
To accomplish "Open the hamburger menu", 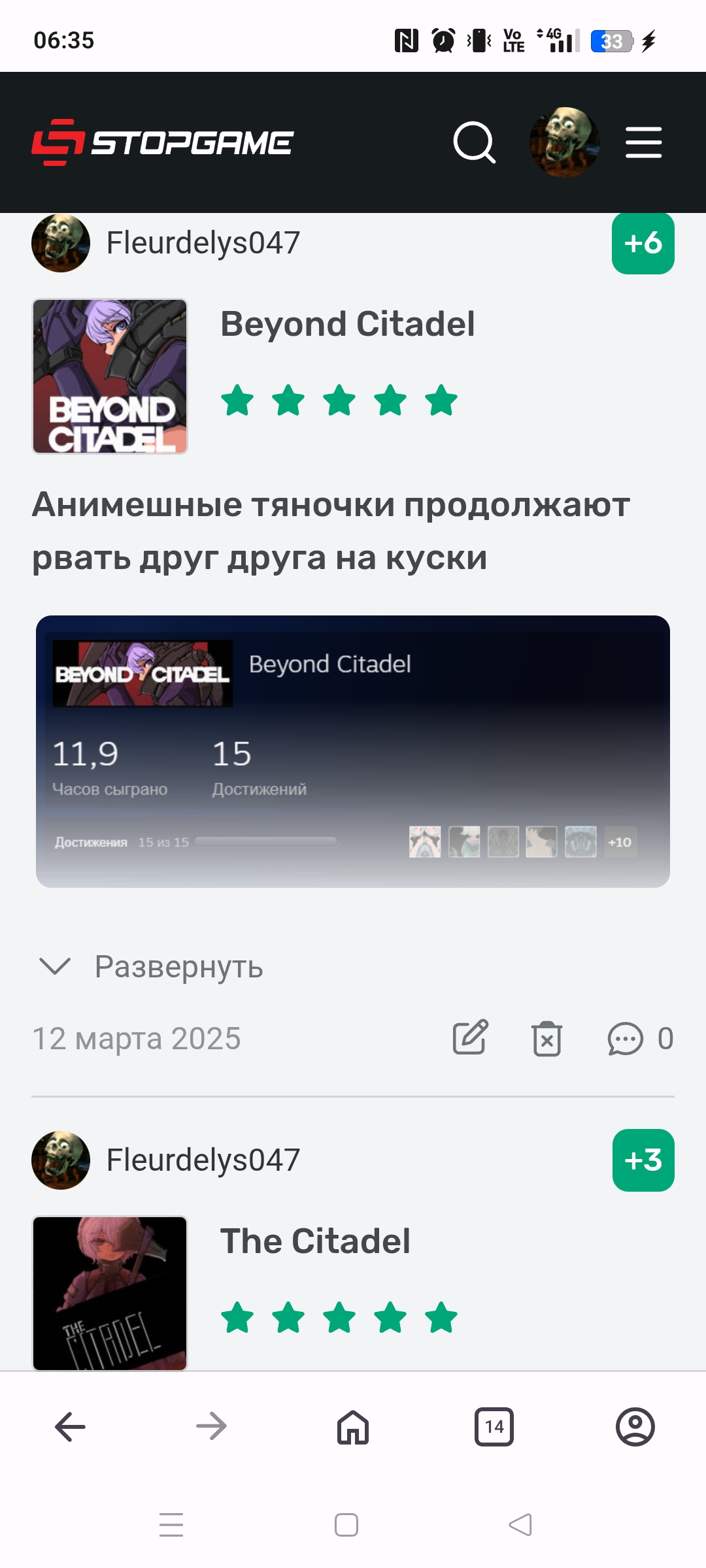I will 643,142.
